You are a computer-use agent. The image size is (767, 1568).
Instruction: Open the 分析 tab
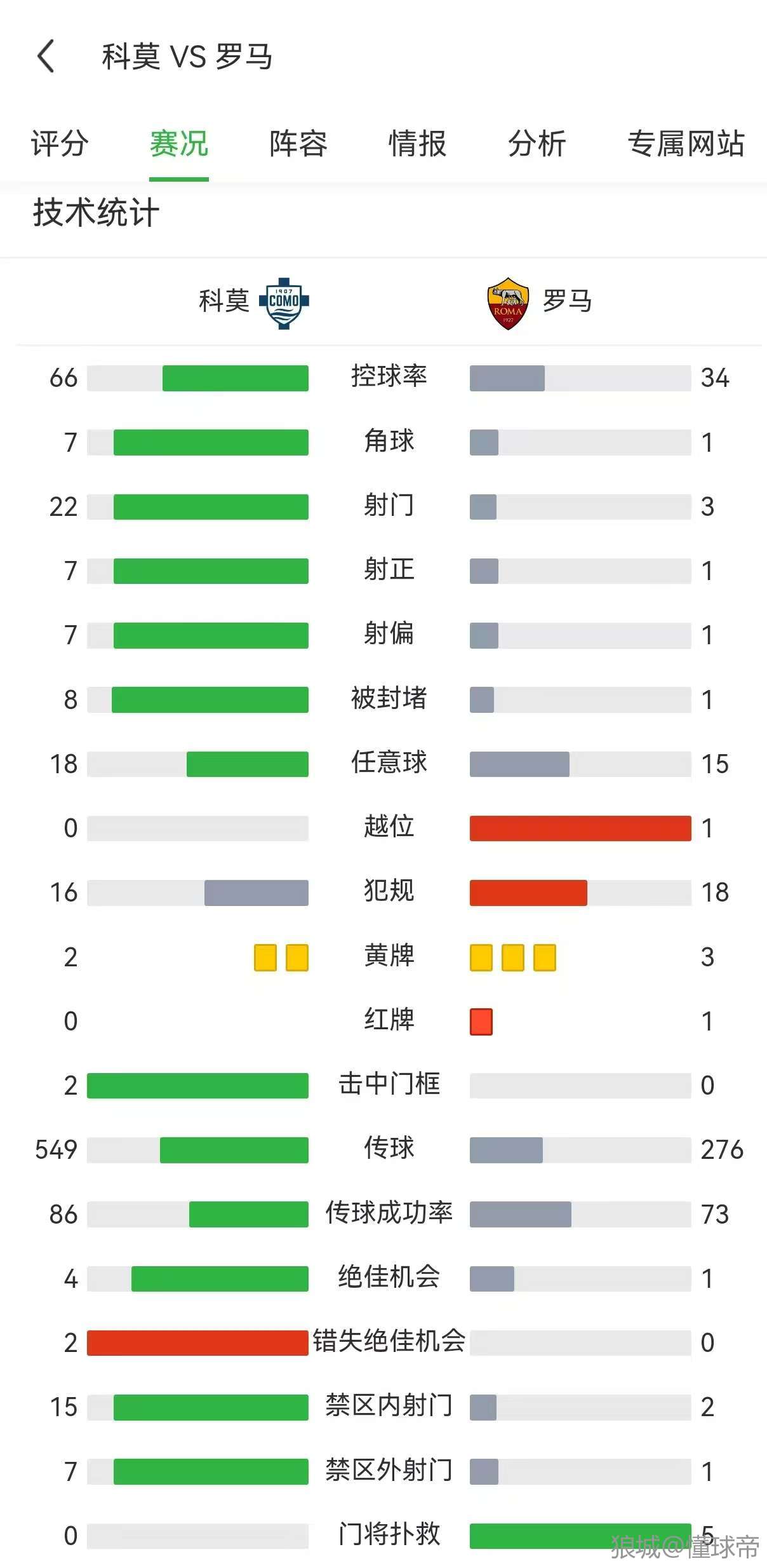click(537, 144)
